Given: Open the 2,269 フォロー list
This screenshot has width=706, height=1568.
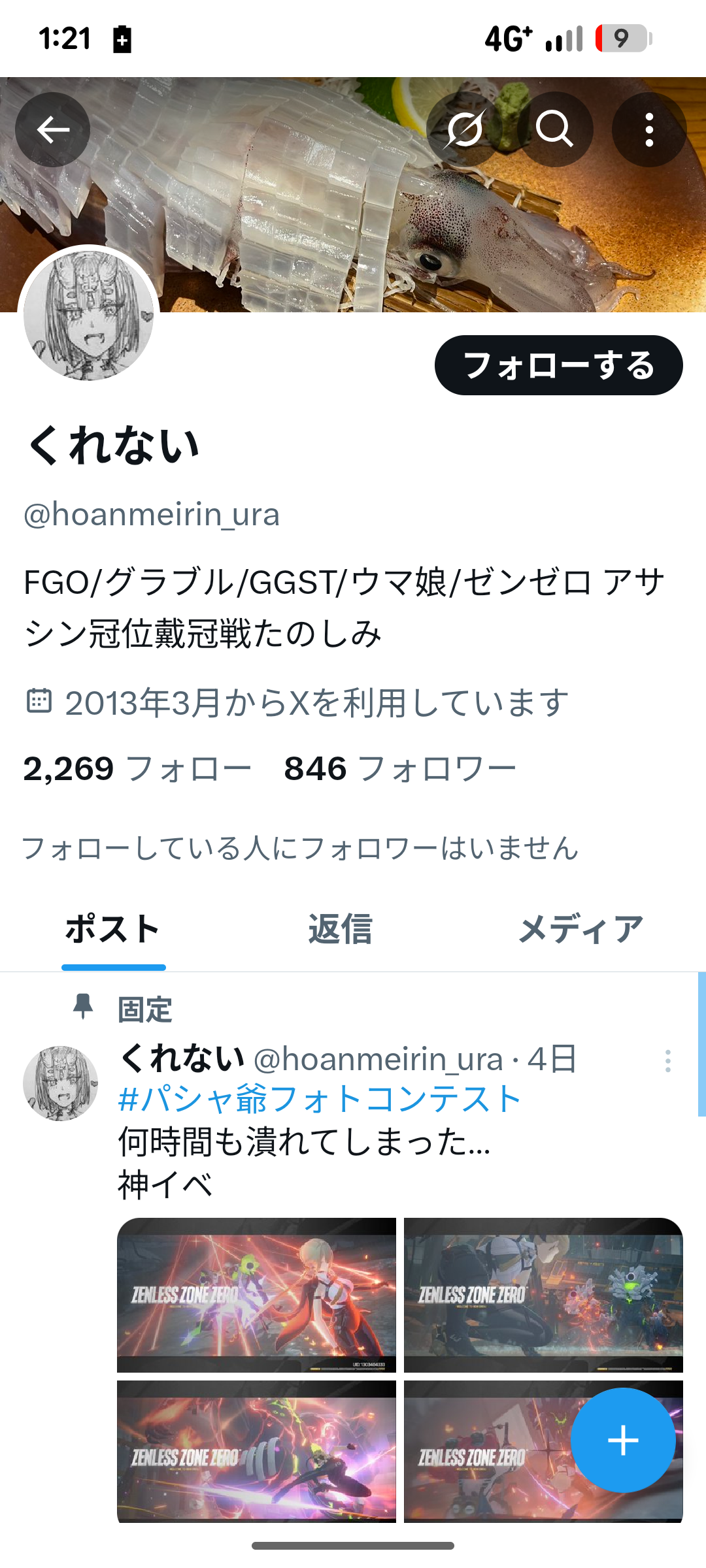Looking at the screenshot, I should [137, 768].
